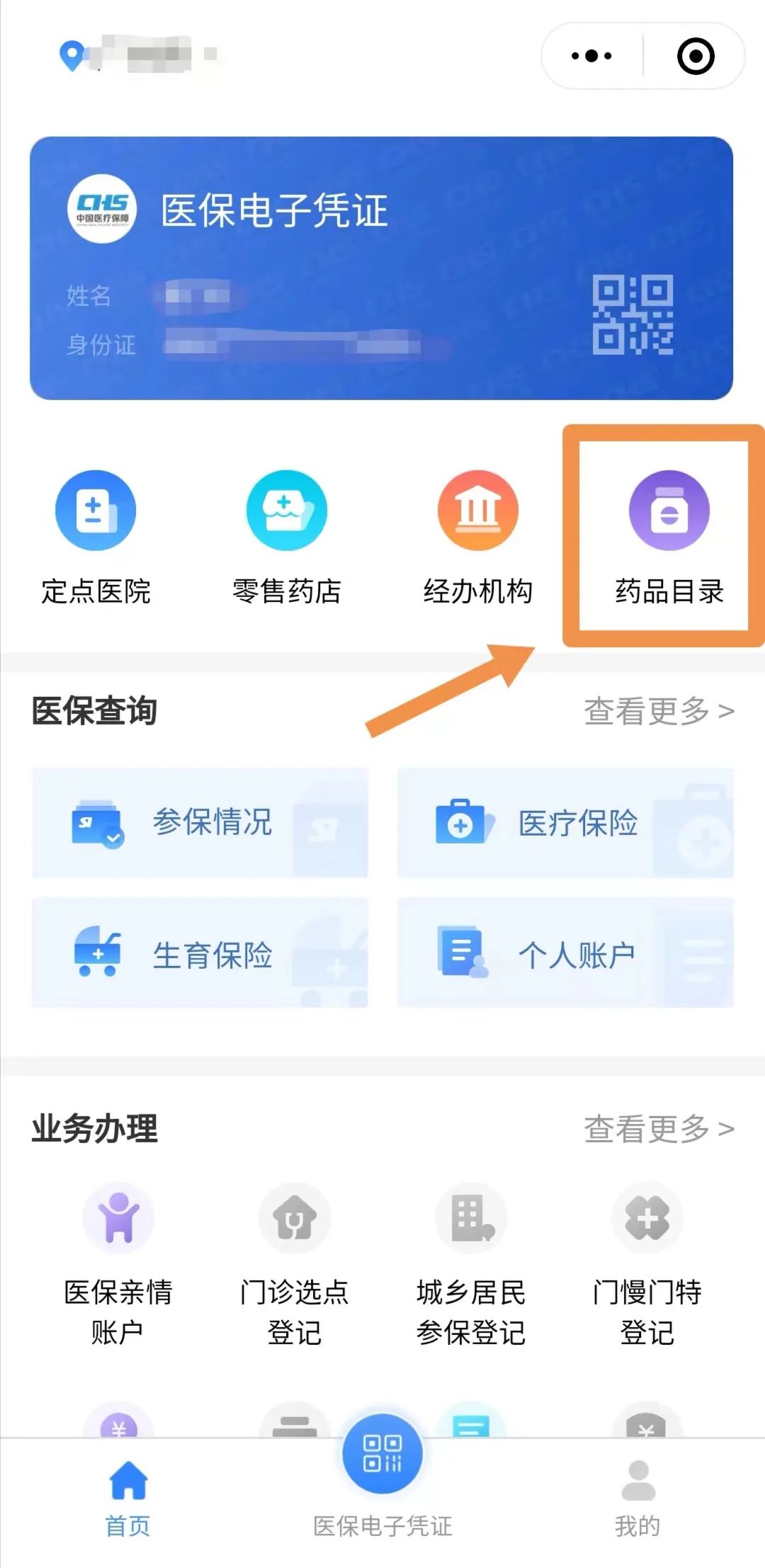Open 生育保险 maternity insurance card
This screenshot has width=765, height=1568.
[199, 954]
